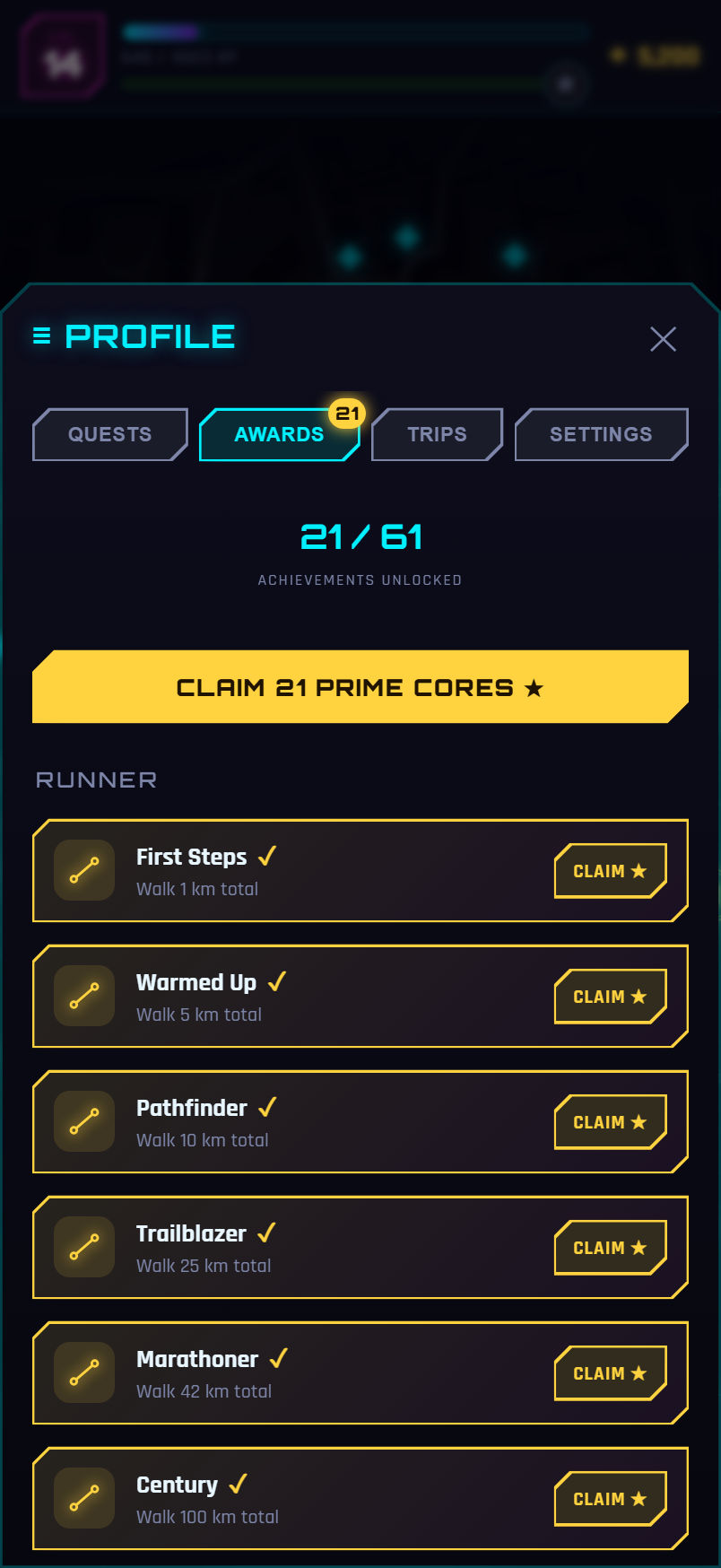Image resolution: width=721 pixels, height=1568 pixels.
Task: Claim the Century achievement reward
Action: pyautogui.click(x=611, y=1499)
